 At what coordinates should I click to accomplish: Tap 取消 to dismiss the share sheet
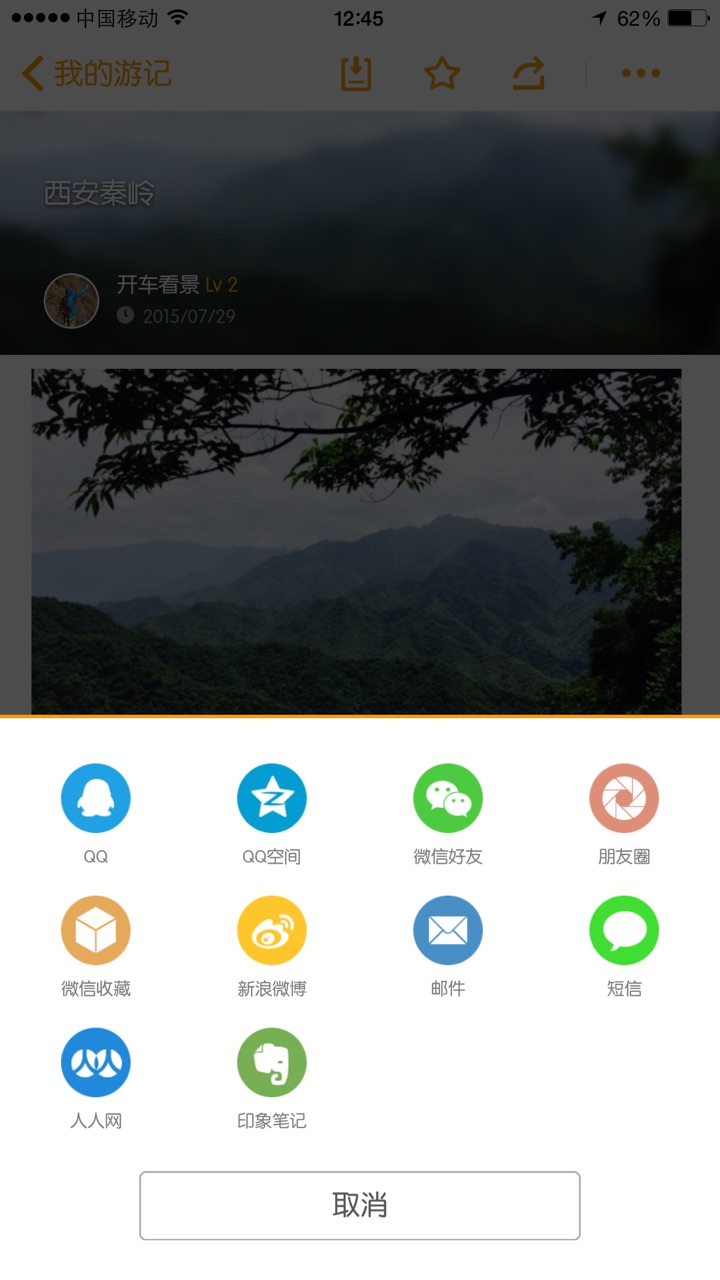(360, 1205)
